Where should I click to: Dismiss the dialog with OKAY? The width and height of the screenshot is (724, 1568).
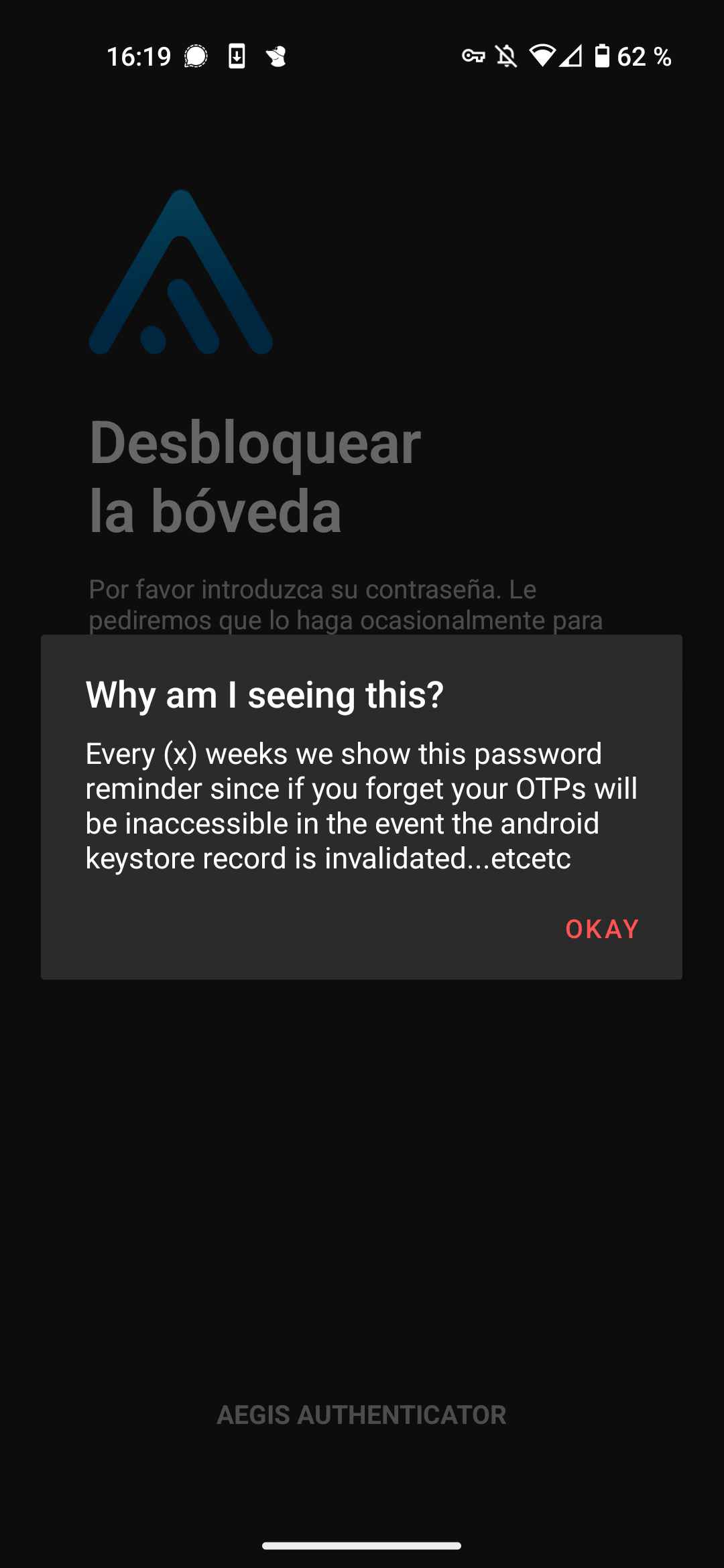[x=601, y=929]
